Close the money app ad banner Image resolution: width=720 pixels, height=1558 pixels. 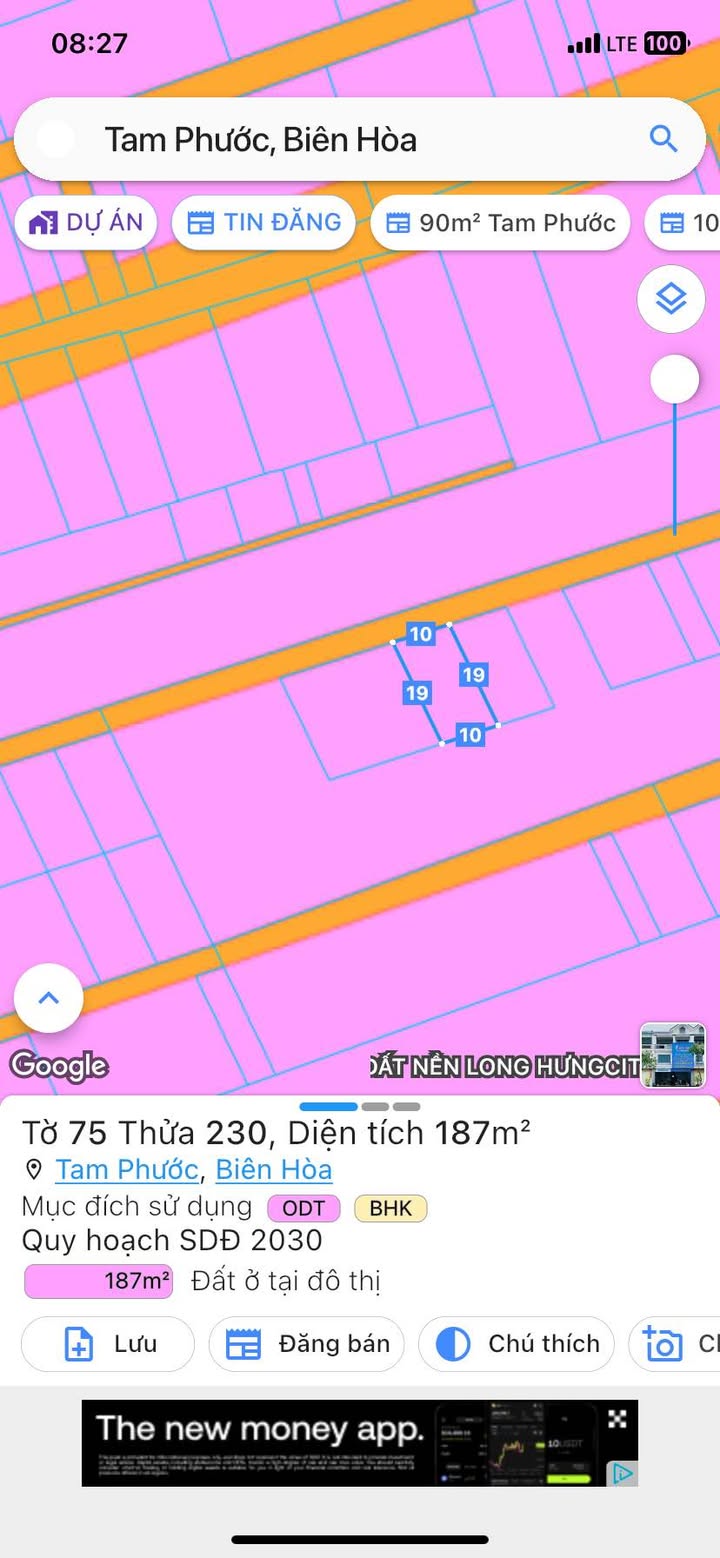(x=617, y=1418)
